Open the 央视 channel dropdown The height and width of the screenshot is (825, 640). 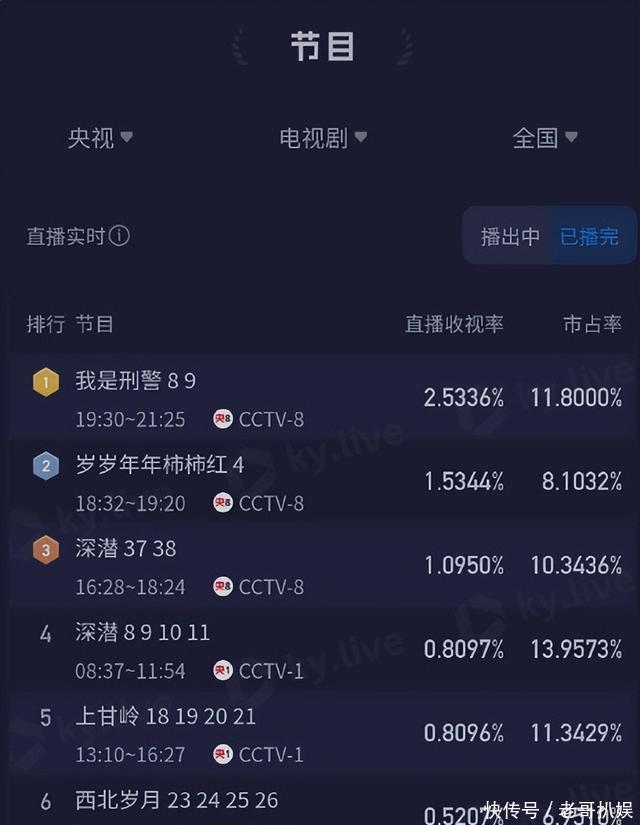100,138
